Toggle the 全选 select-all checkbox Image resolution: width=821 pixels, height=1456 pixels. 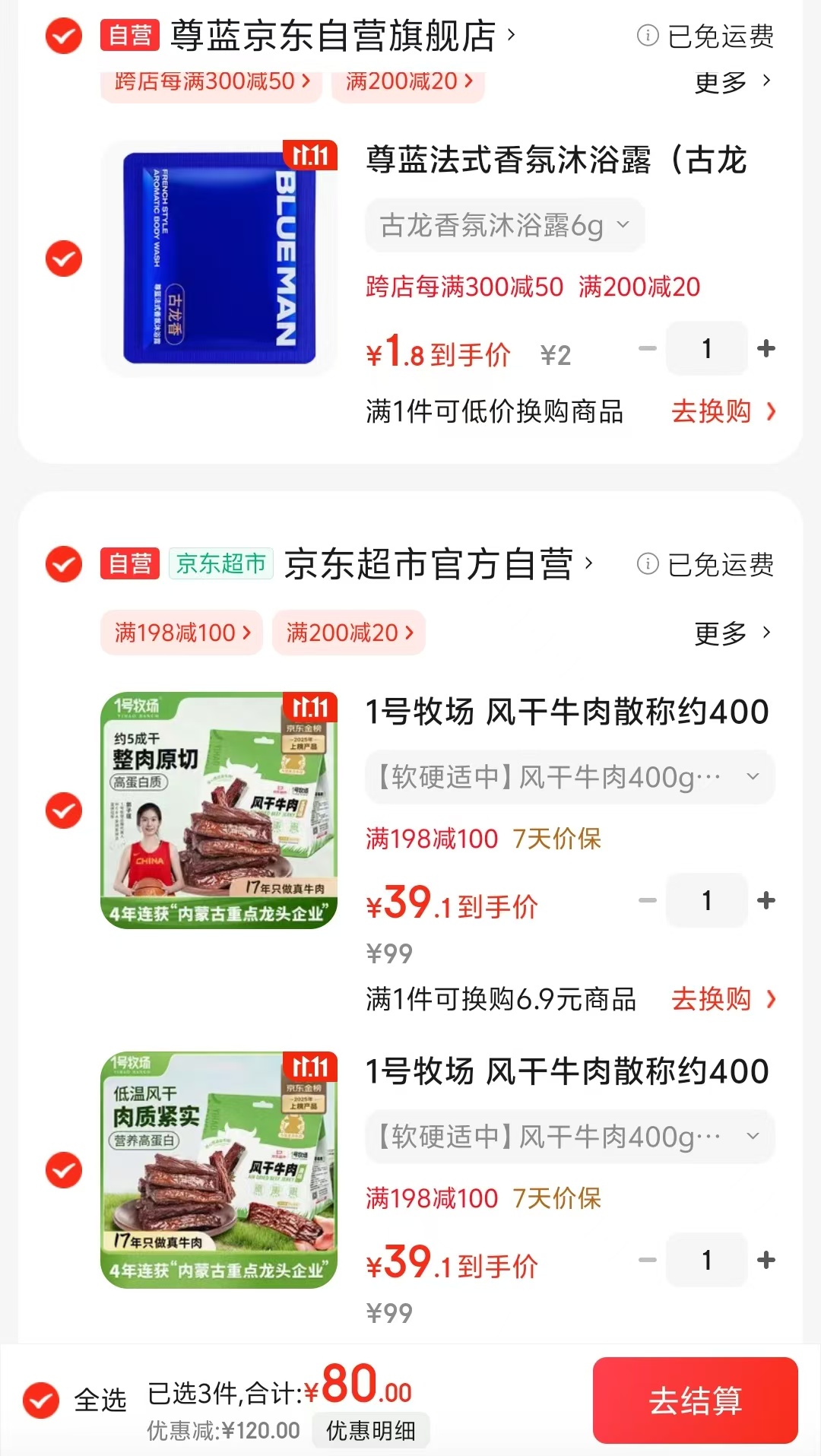pos(42,1400)
